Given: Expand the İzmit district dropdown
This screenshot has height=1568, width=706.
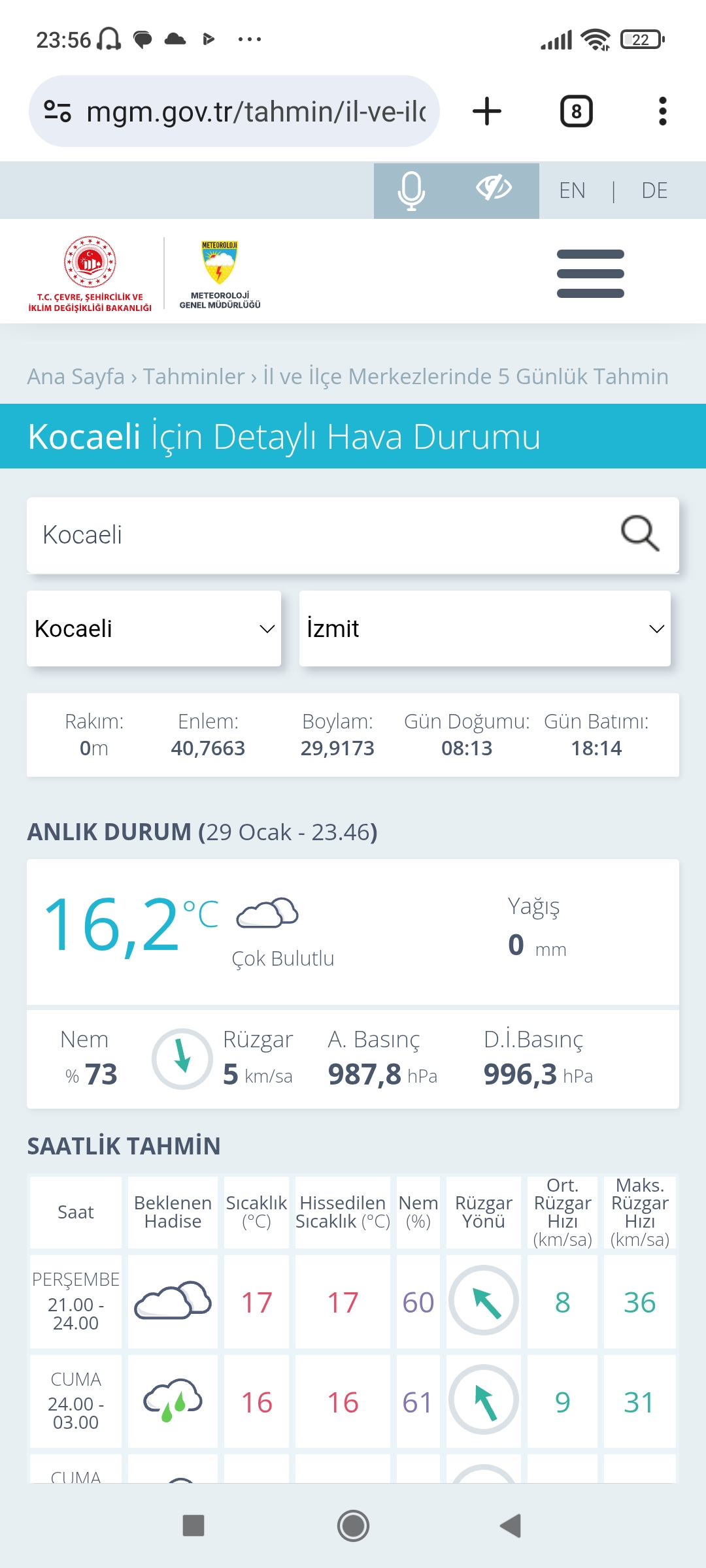Looking at the screenshot, I should click(x=484, y=629).
